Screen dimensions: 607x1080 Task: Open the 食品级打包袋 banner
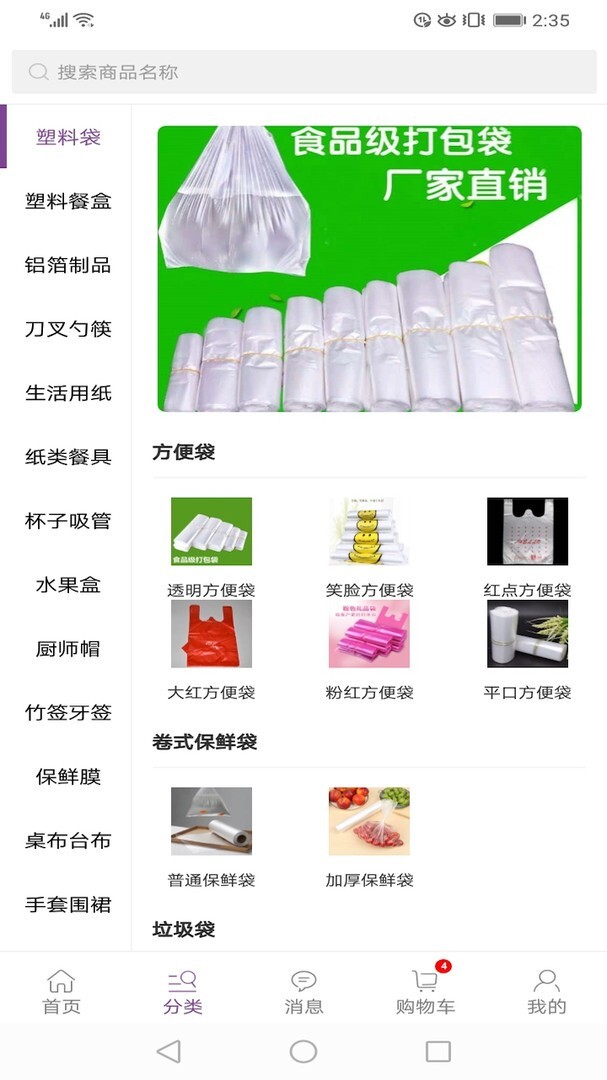pyautogui.click(x=369, y=268)
